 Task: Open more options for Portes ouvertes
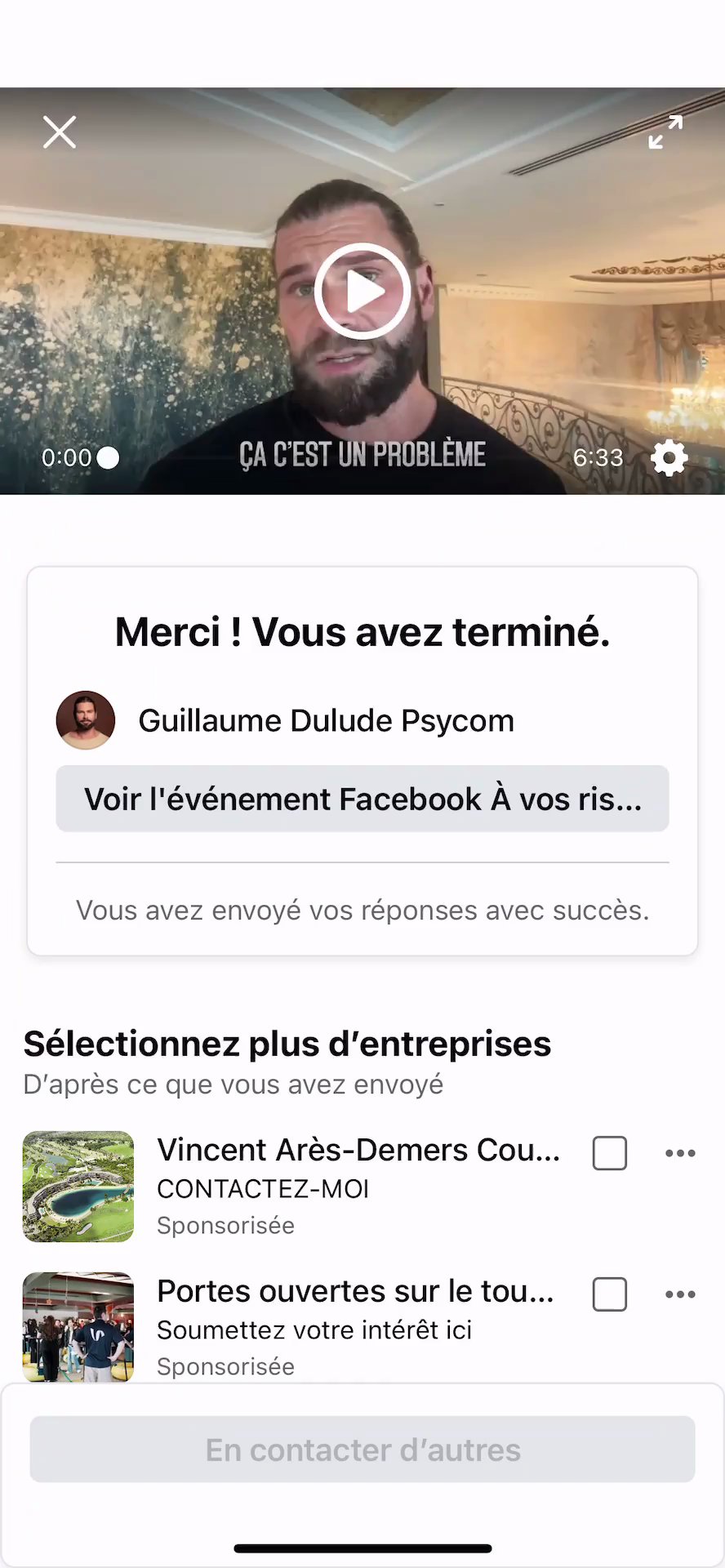tap(680, 1294)
